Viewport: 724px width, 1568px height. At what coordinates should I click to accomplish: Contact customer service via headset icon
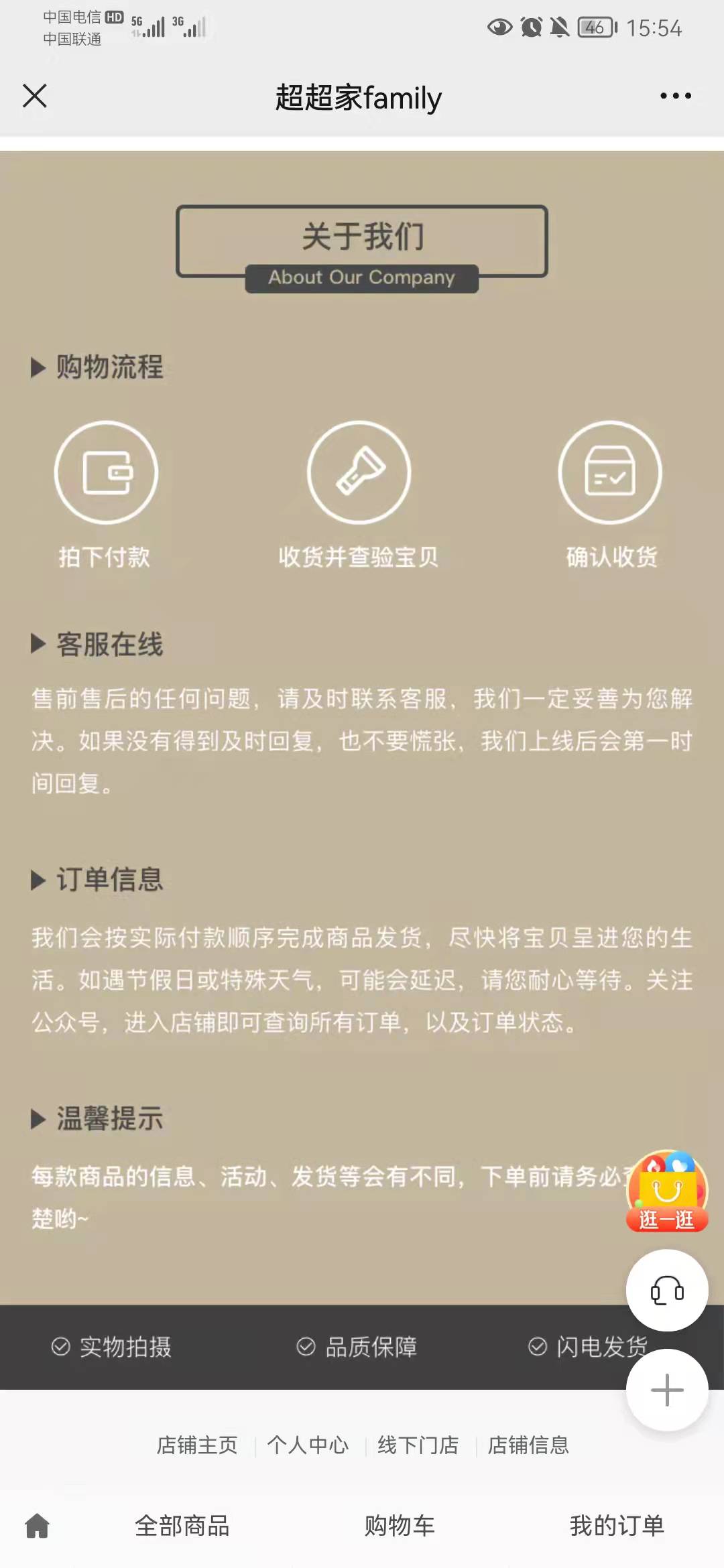tap(667, 1290)
